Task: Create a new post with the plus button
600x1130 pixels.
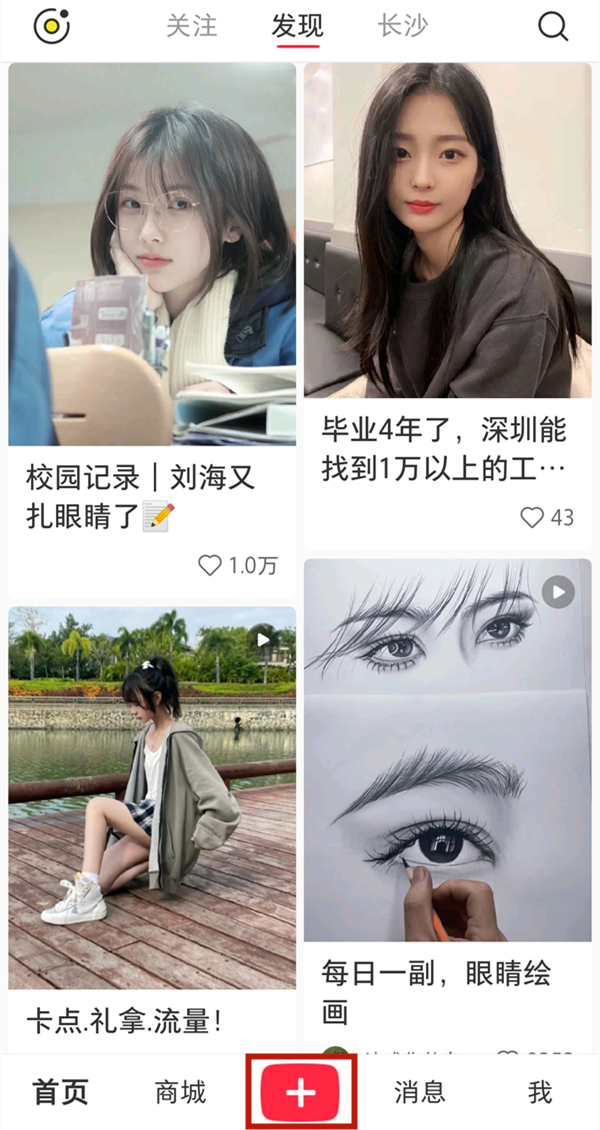Action: 301,1092
